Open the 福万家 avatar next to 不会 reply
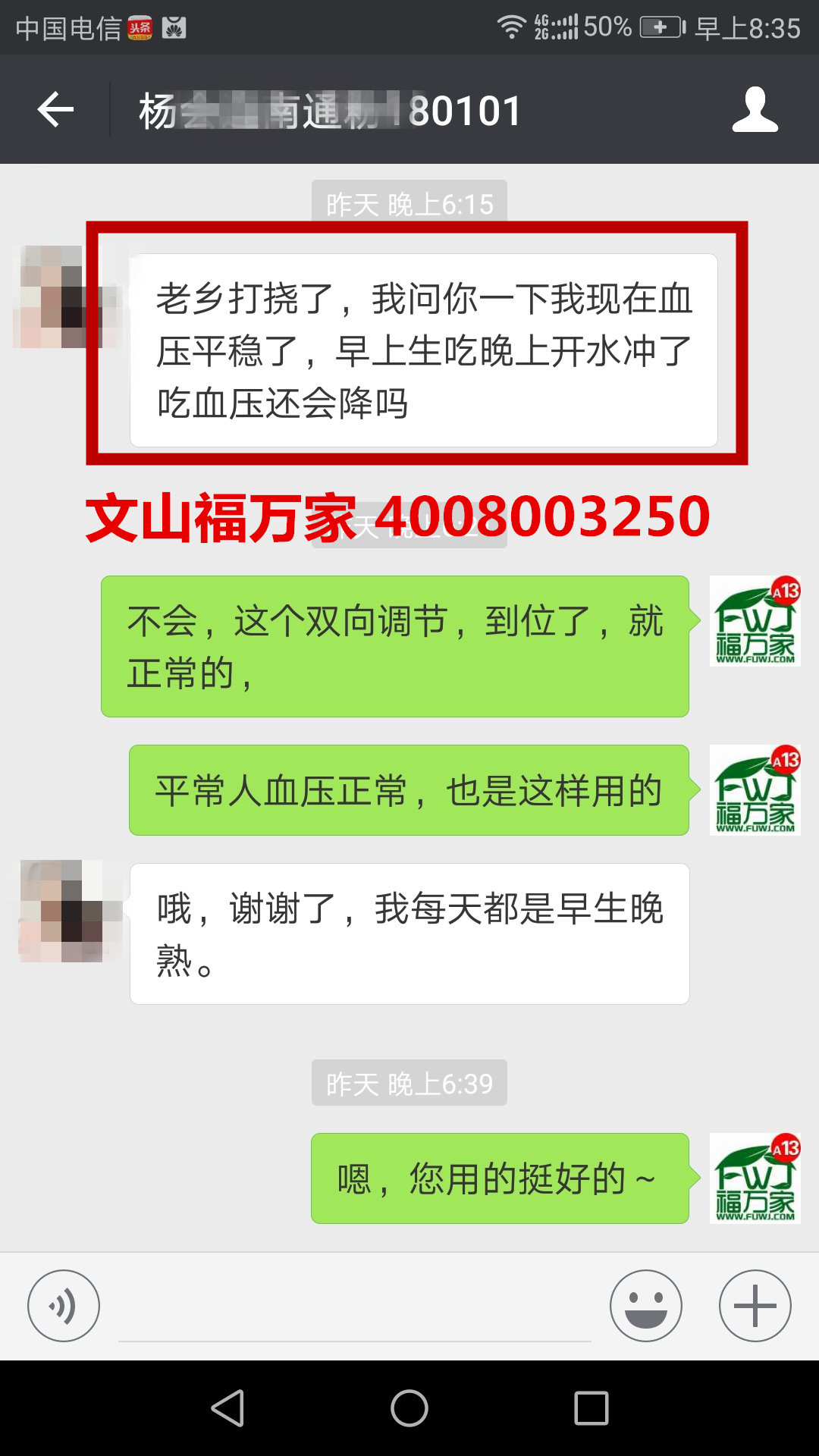 pyautogui.click(x=755, y=621)
